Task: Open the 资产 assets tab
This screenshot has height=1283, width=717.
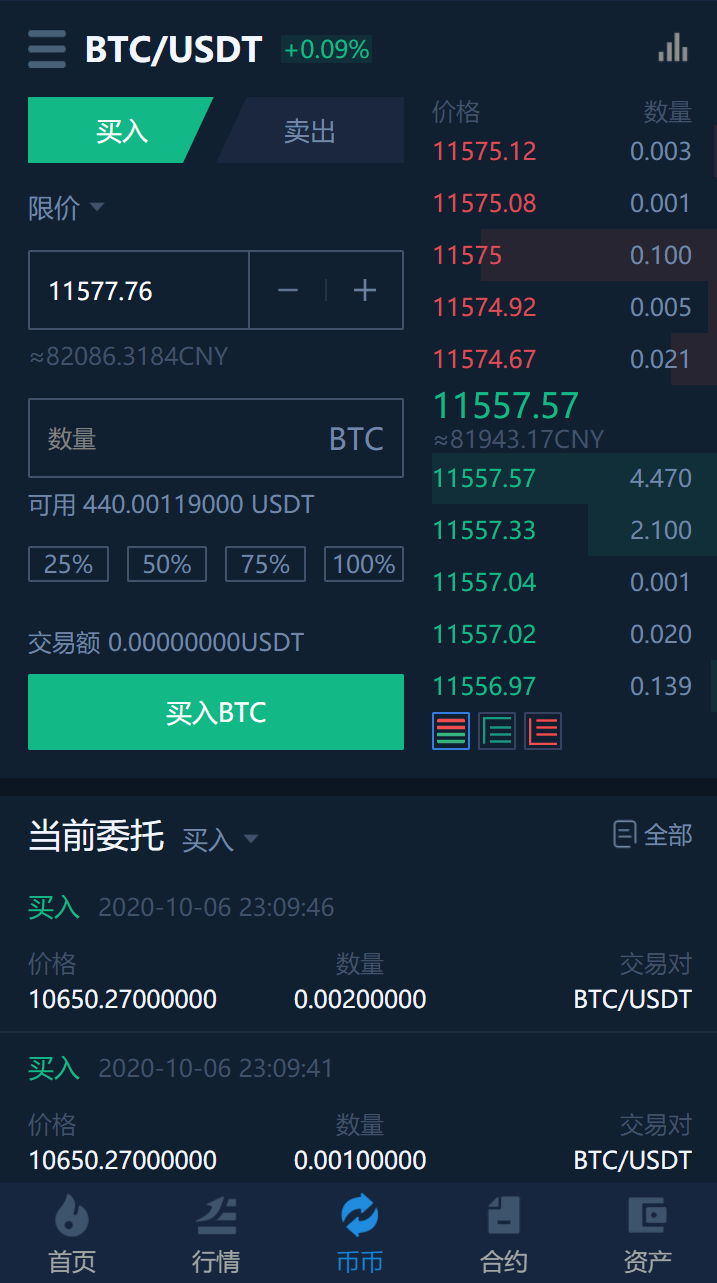Action: coord(647,1235)
